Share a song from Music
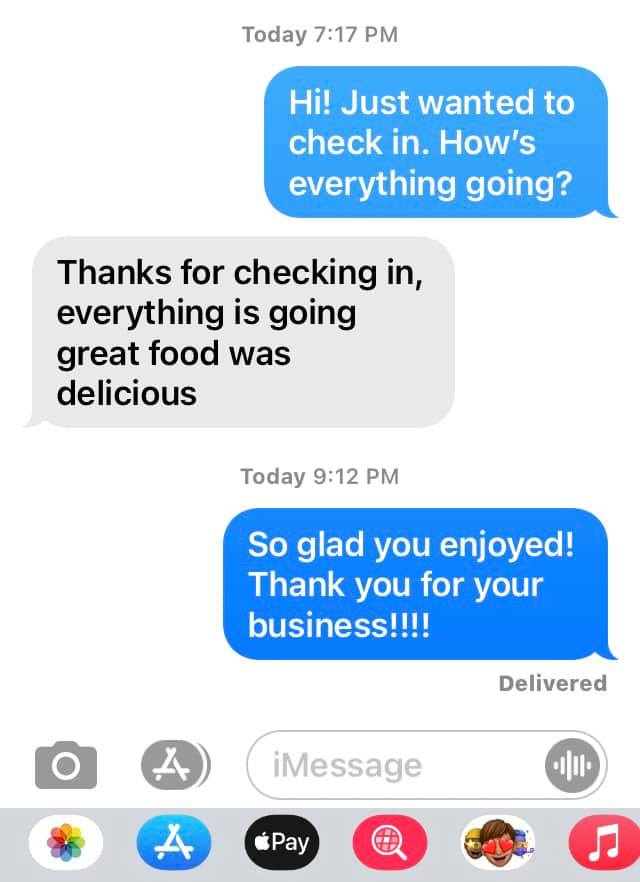640x882 pixels. 605,842
